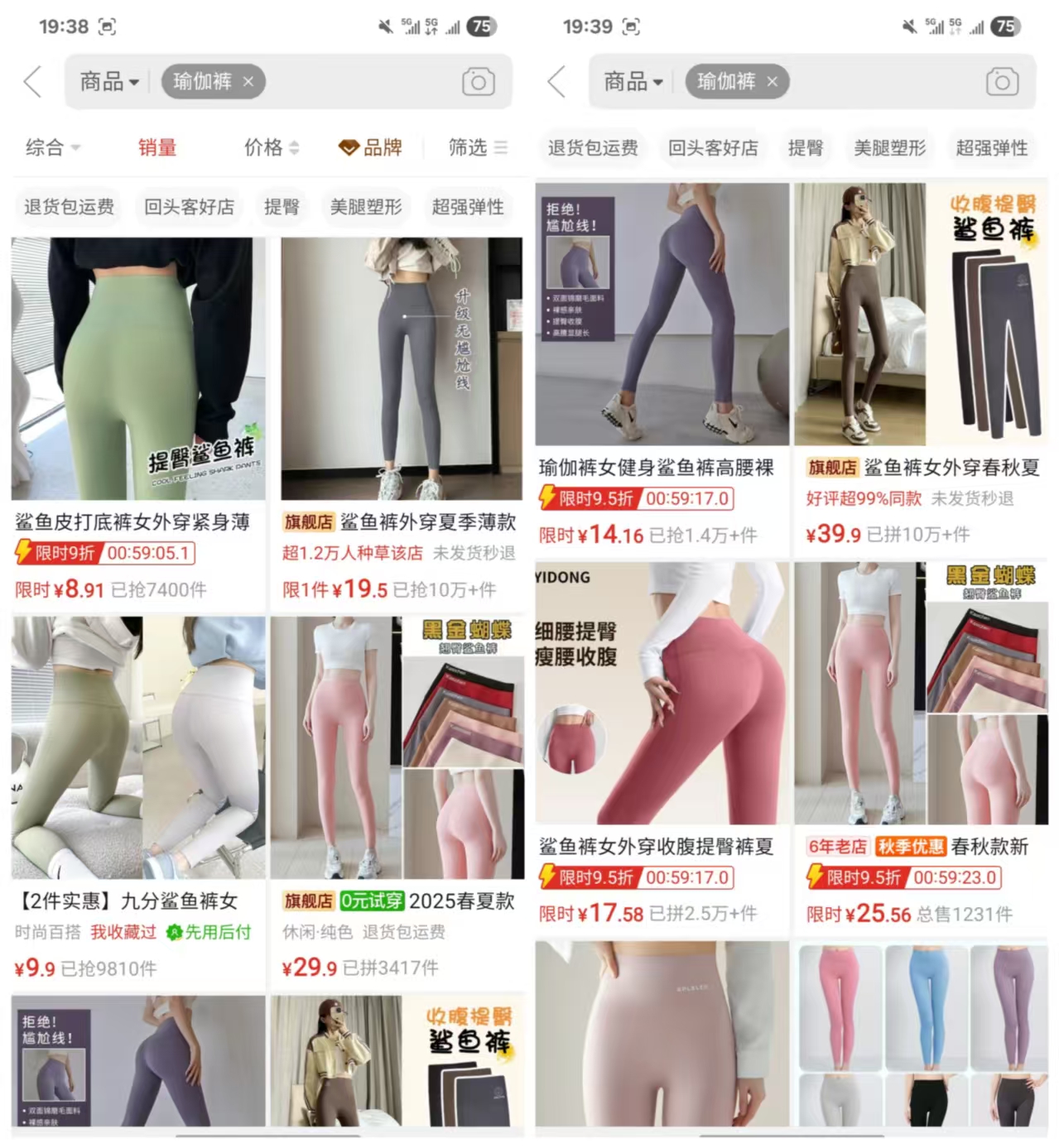The height and width of the screenshot is (1148, 1059).
Task: Sort results by 销量
Action: coord(156,148)
